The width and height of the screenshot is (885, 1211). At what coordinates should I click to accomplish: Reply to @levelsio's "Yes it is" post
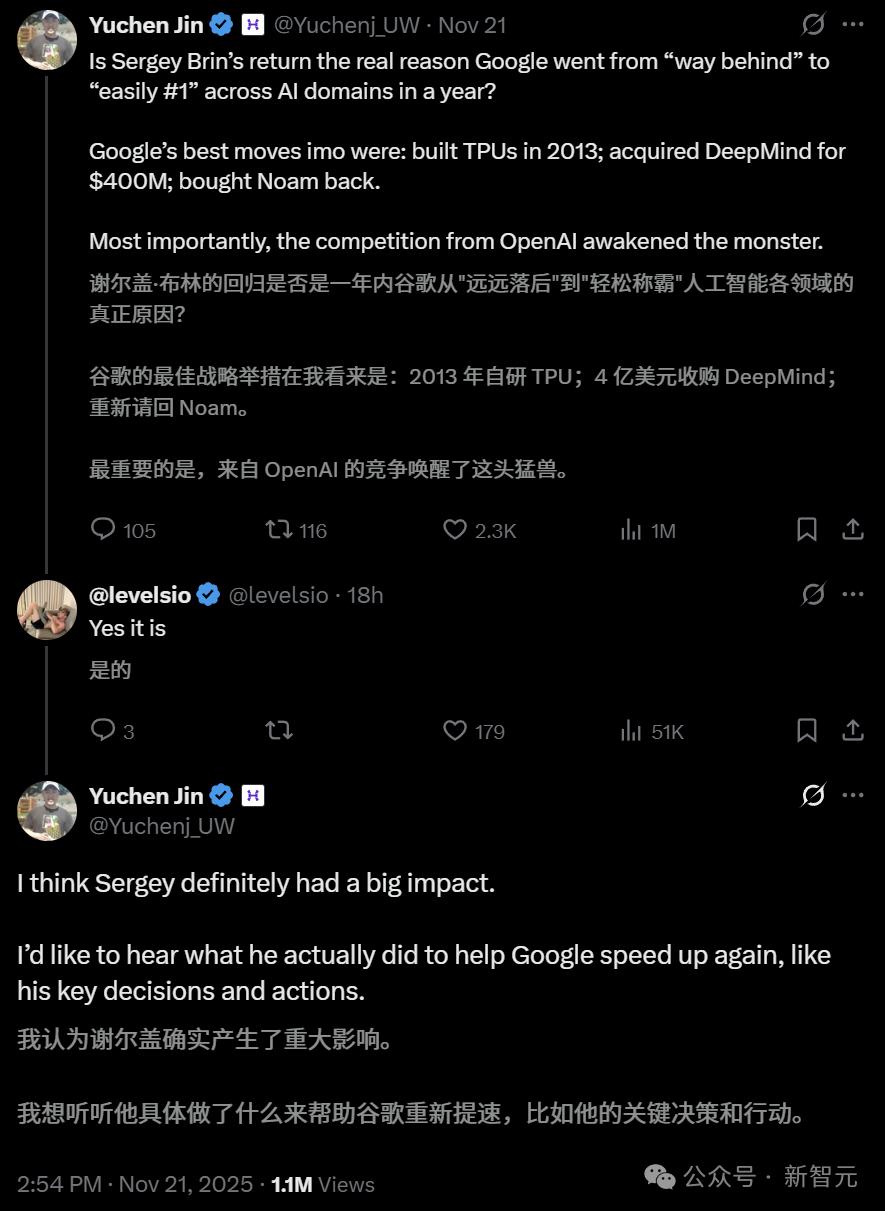(104, 730)
